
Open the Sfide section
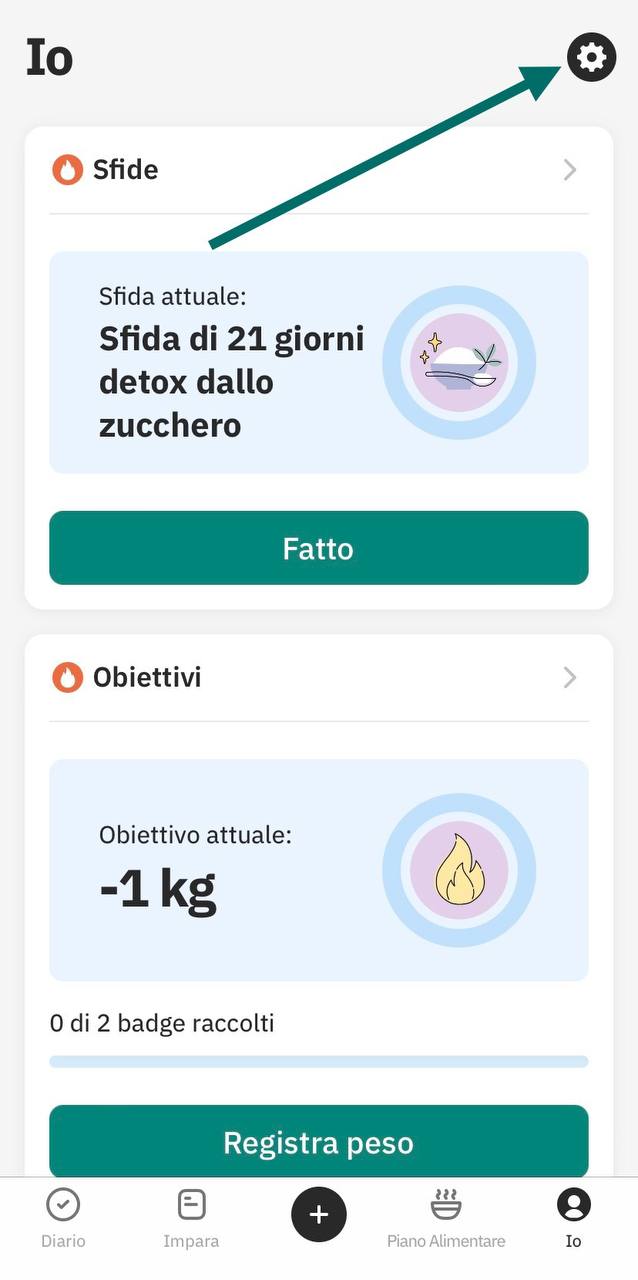pos(318,170)
